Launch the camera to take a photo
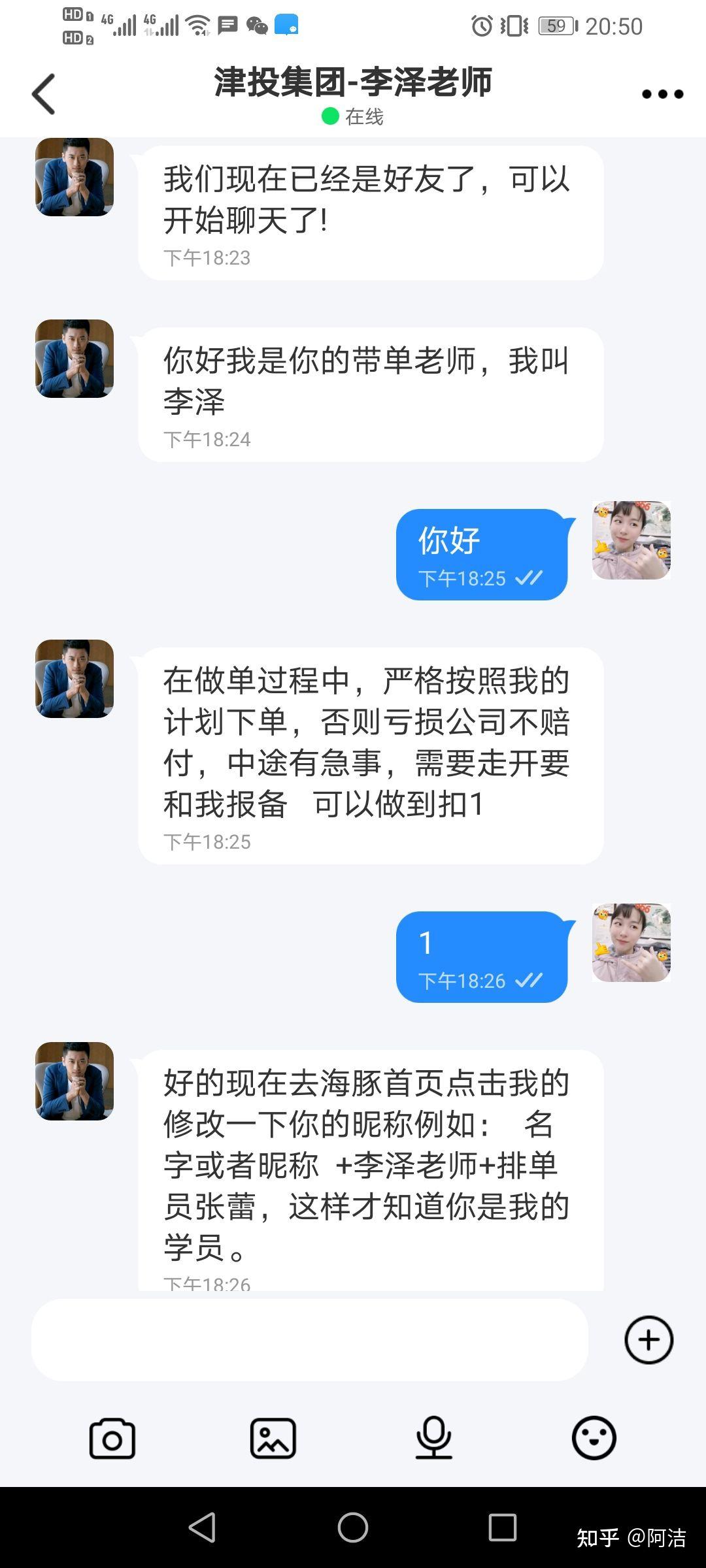The width and height of the screenshot is (706, 1568). tap(112, 1438)
